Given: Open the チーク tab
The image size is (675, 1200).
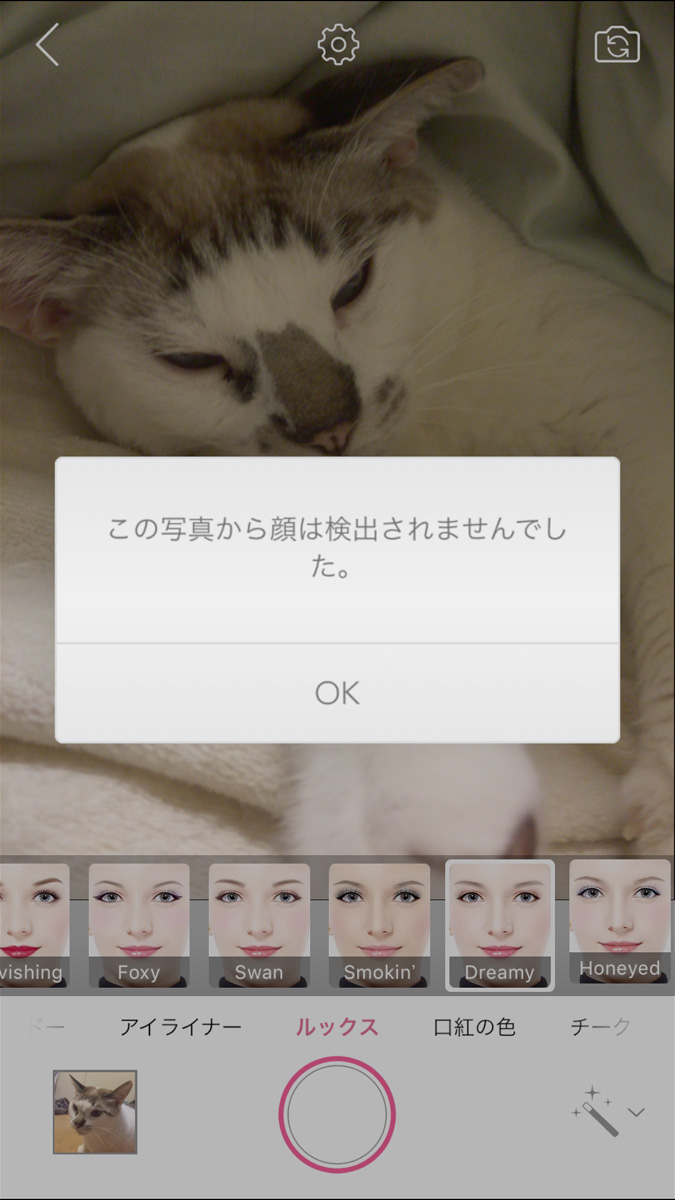Looking at the screenshot, I should 600,1027.
